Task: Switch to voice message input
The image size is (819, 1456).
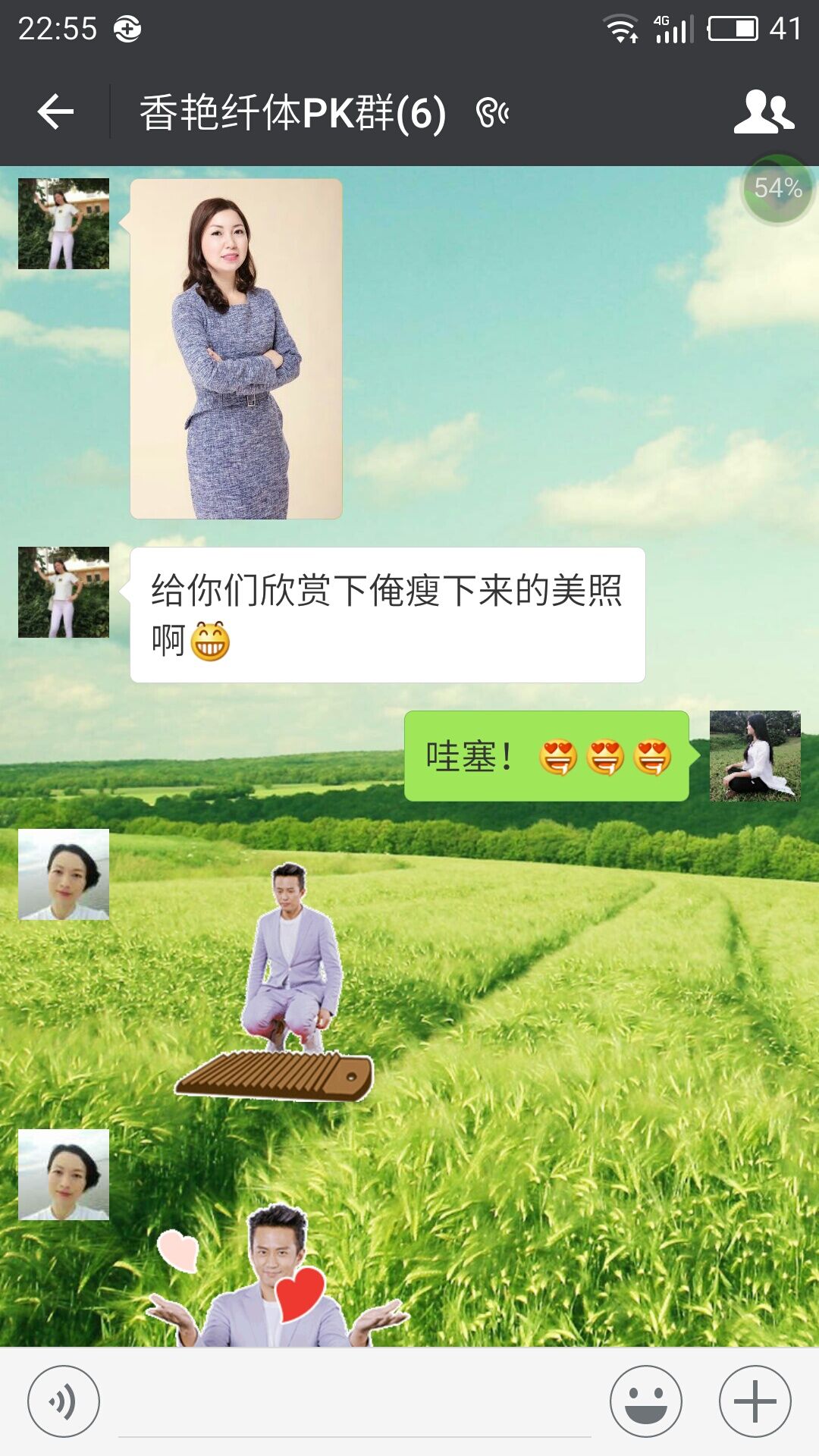Action: coord(64,1401)
